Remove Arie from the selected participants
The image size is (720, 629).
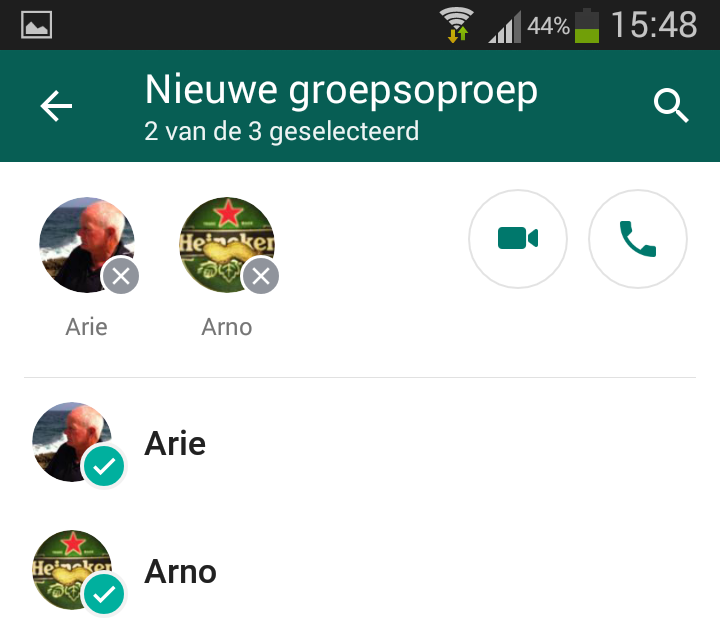pos(121,277)
